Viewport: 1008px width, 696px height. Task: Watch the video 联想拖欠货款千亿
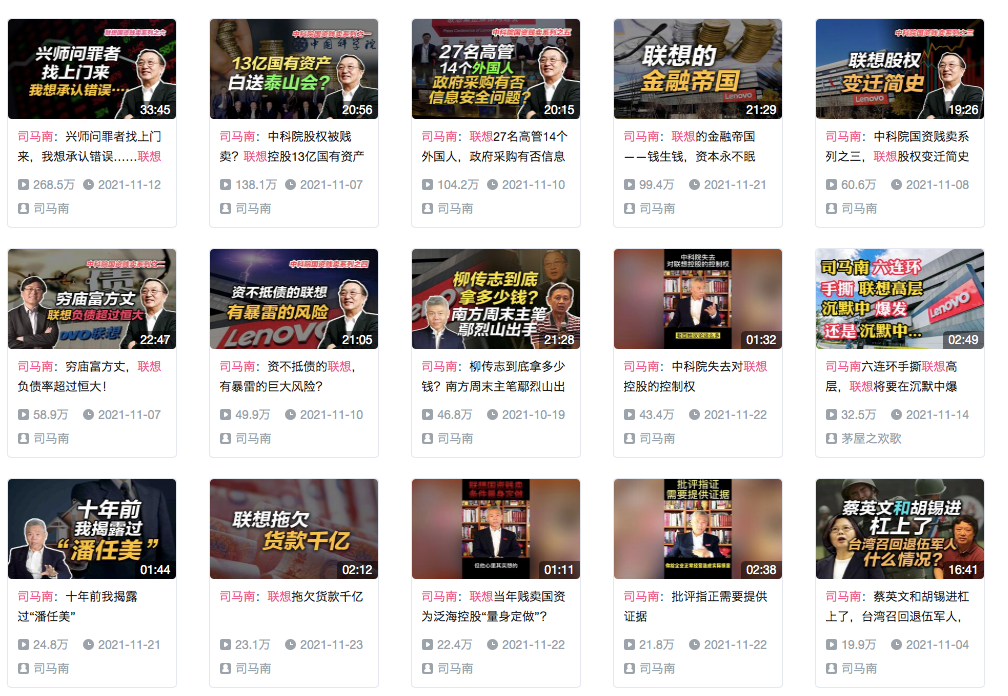pyautogui.click(x=294, y=529)
